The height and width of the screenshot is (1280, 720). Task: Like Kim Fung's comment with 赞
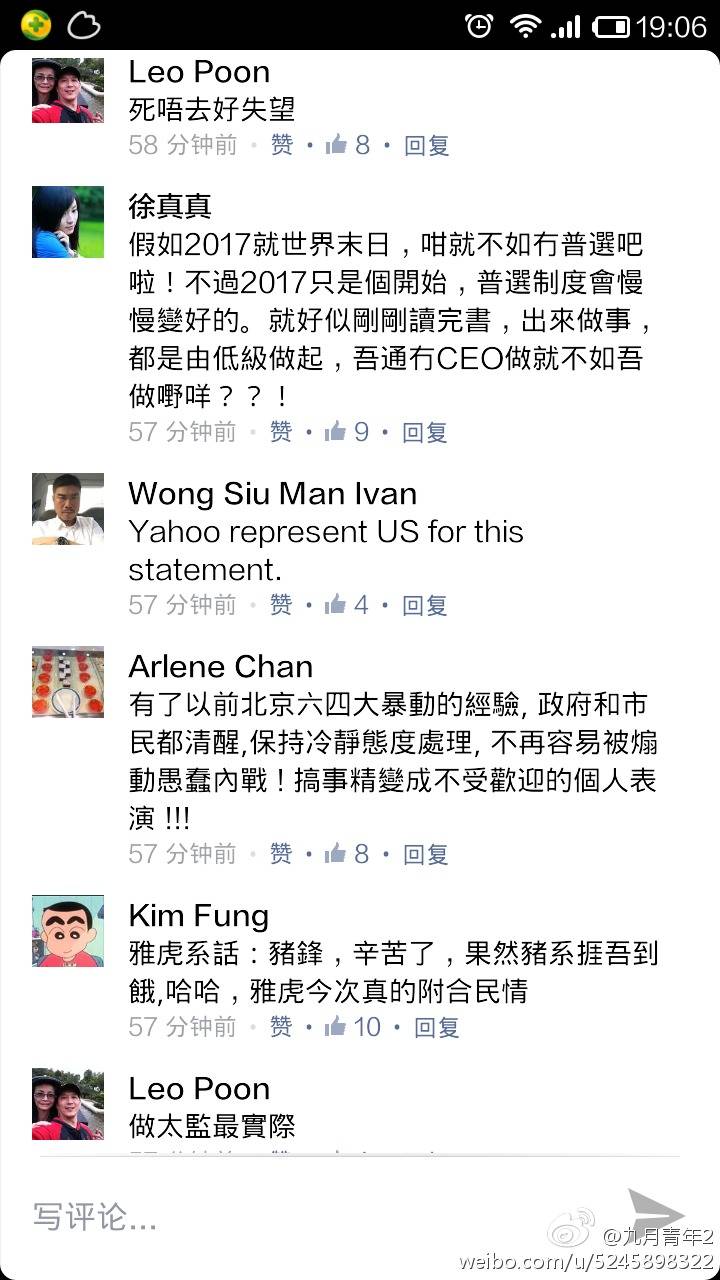point(282,1027)
